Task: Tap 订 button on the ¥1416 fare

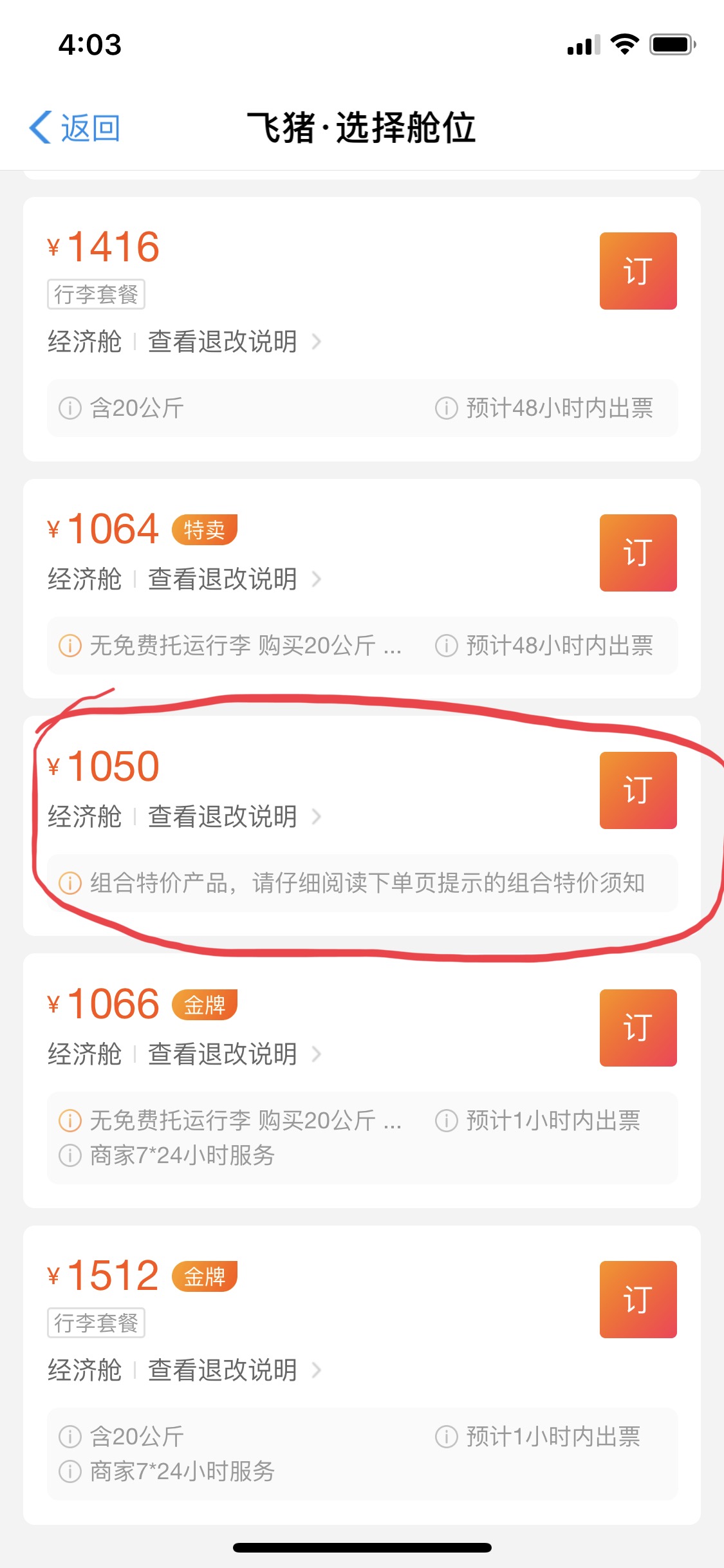Action: click(638, 270)
